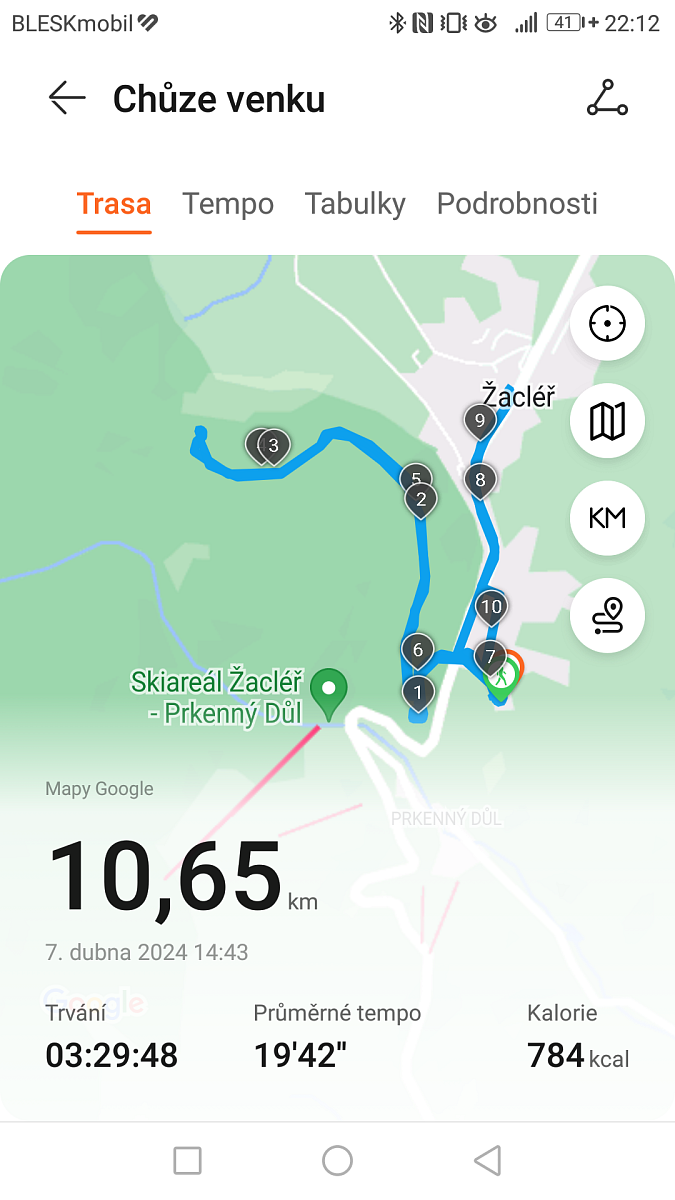The width and height of the screenshot is (675, 1200).
Task: Tap the Skiareál Žacléř map pin
Action: coord(328,690)
